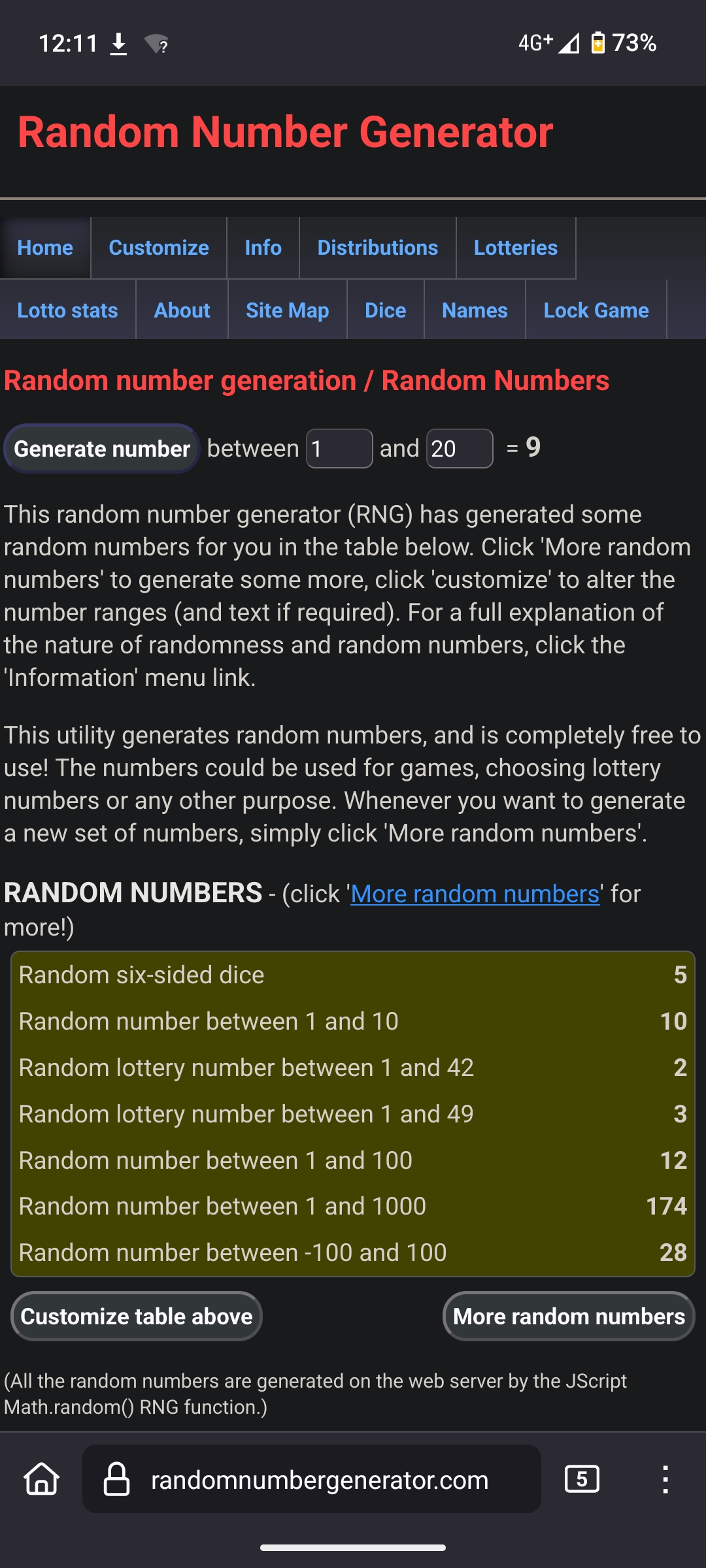This screenshot has width=706, height=1568.
Task: Open the browser tab switcher showing 5
Action: point(582,1479)
